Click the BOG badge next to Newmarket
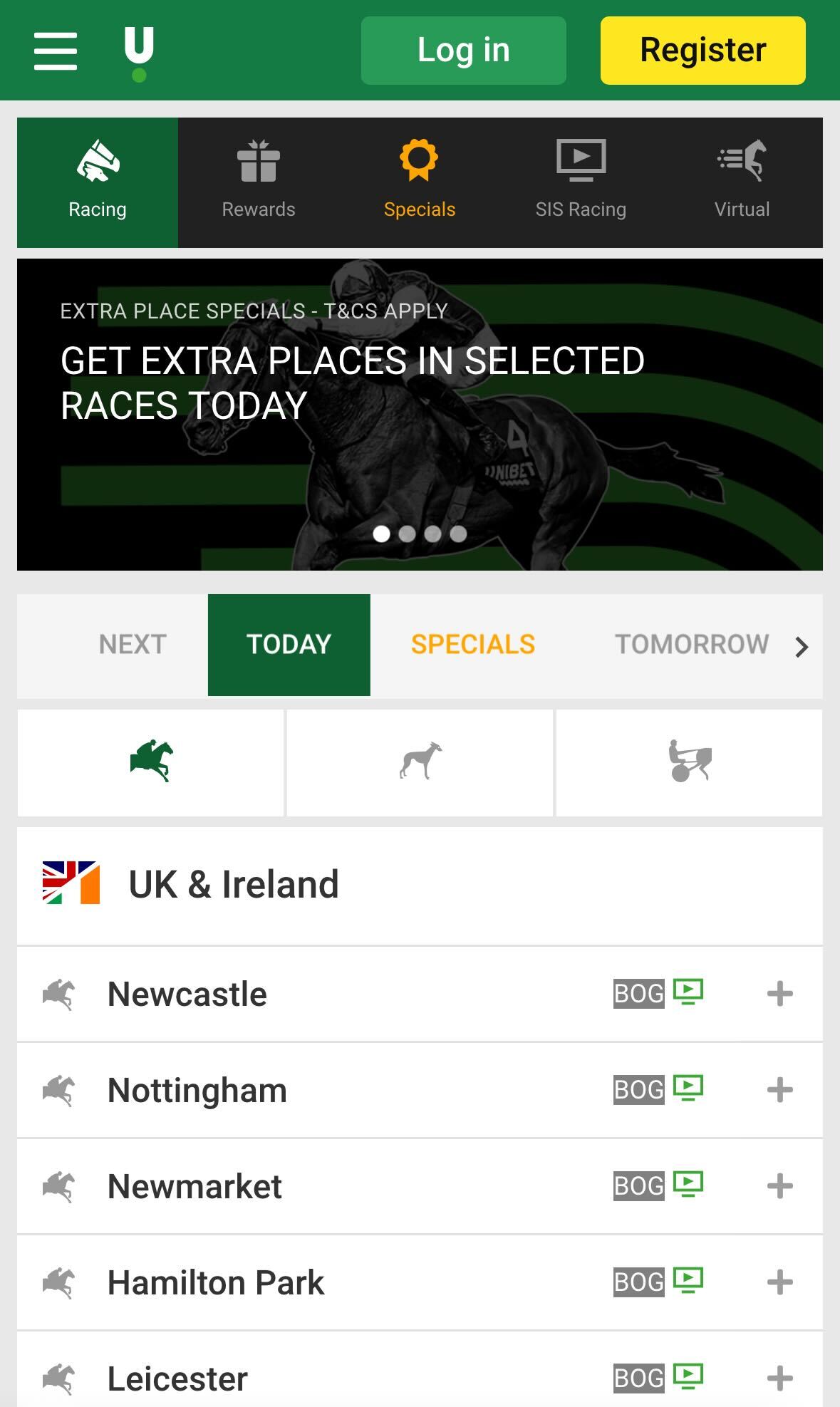Viewport: 840px width, 1407px height. coord(638,1185)
